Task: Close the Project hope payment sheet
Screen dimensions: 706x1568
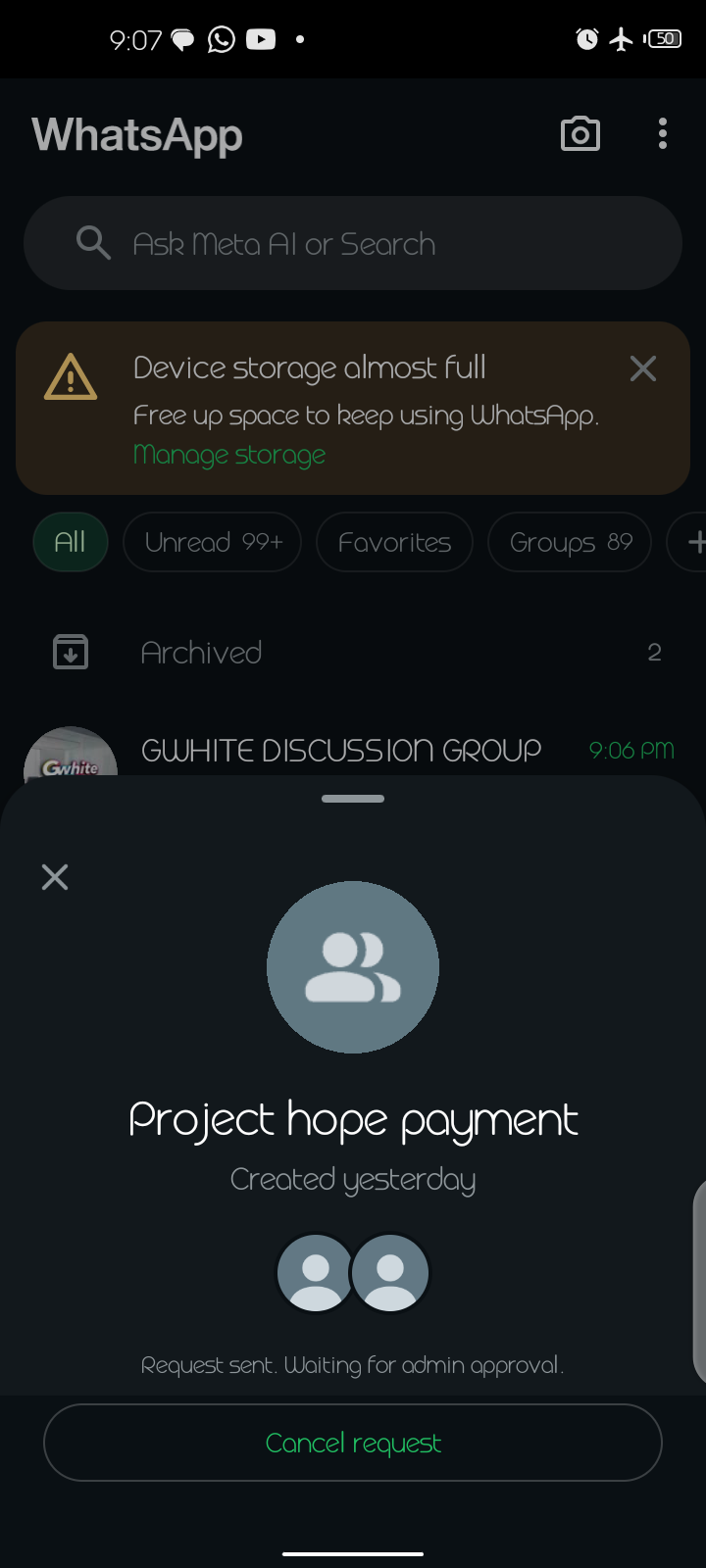Action: coord(55,877)
